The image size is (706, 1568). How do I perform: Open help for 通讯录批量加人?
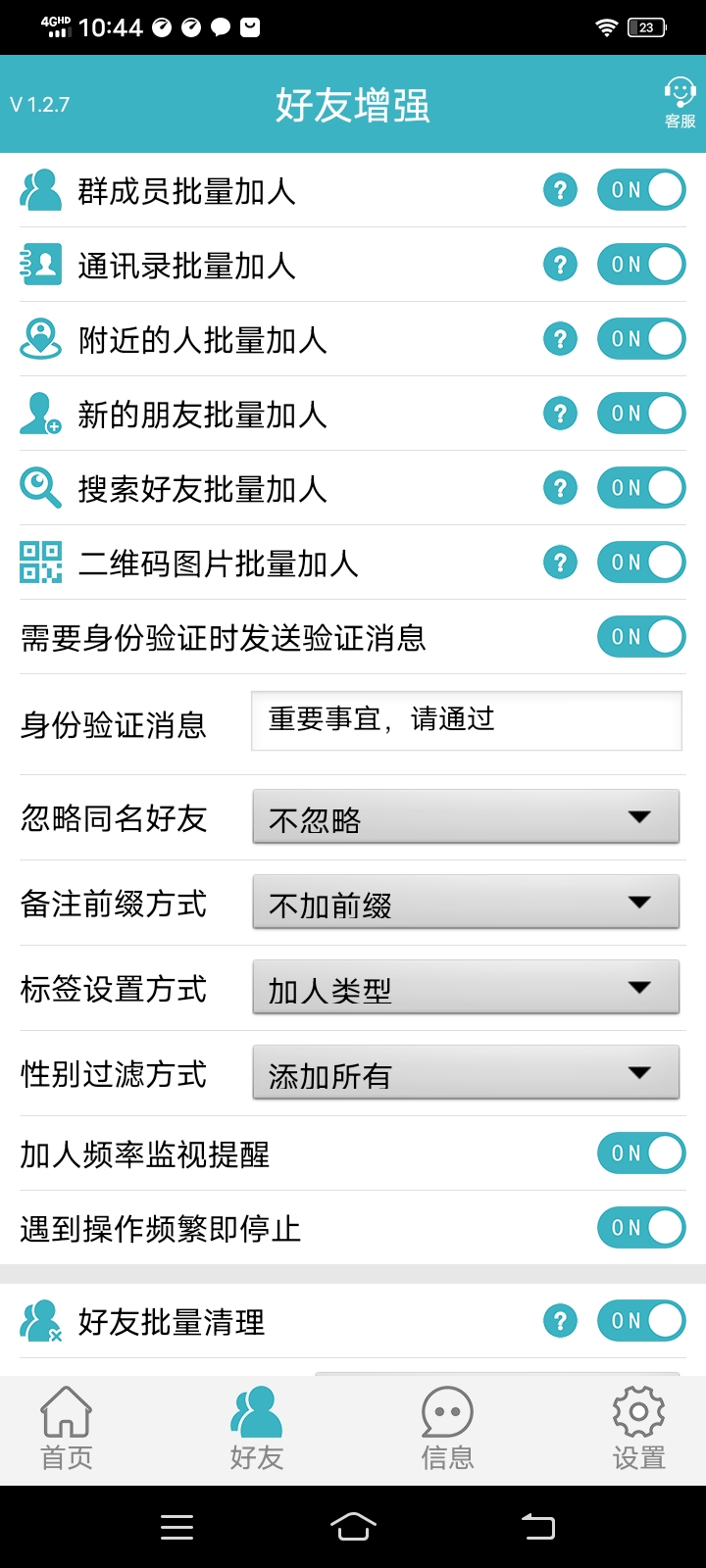[x=560, y=265]
